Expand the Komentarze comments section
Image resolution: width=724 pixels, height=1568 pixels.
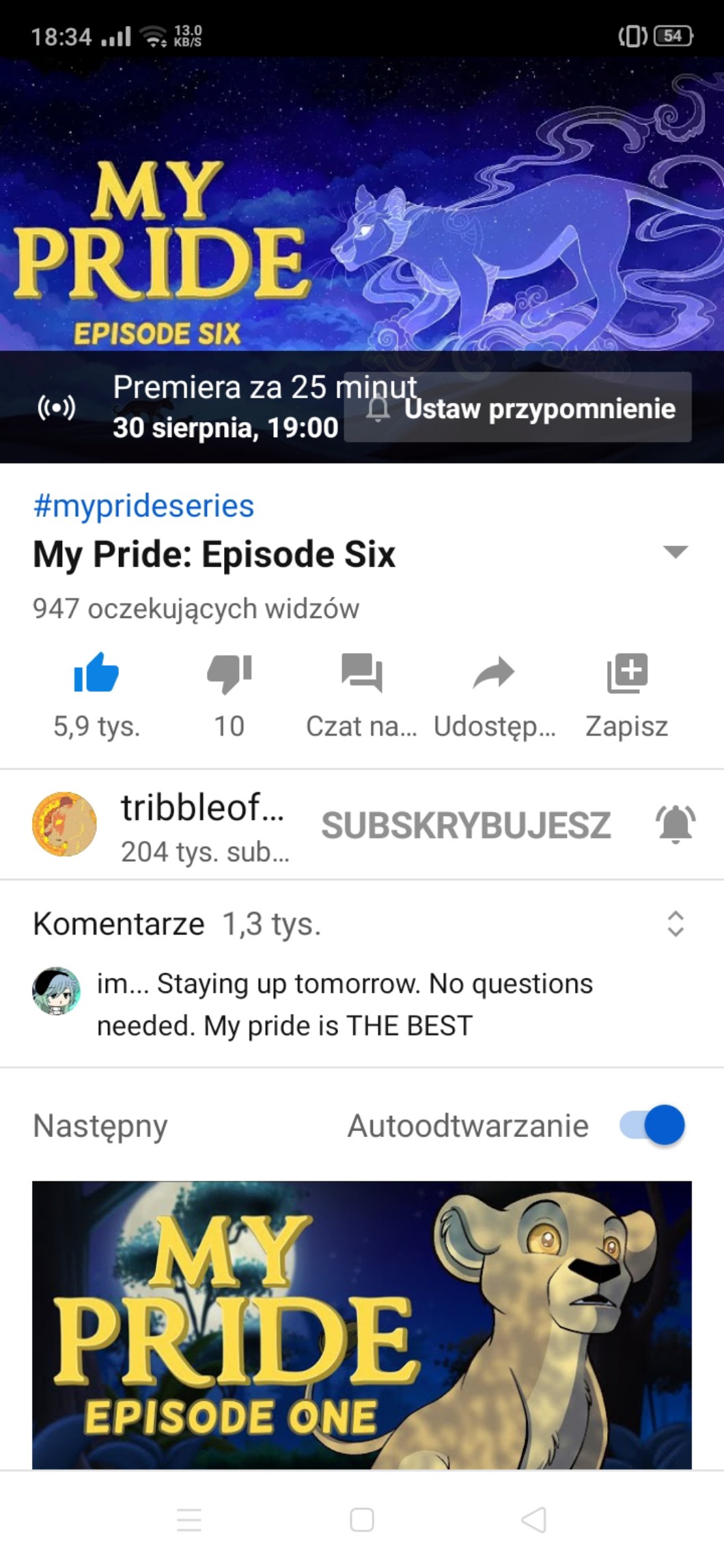(x=675, y=923)
